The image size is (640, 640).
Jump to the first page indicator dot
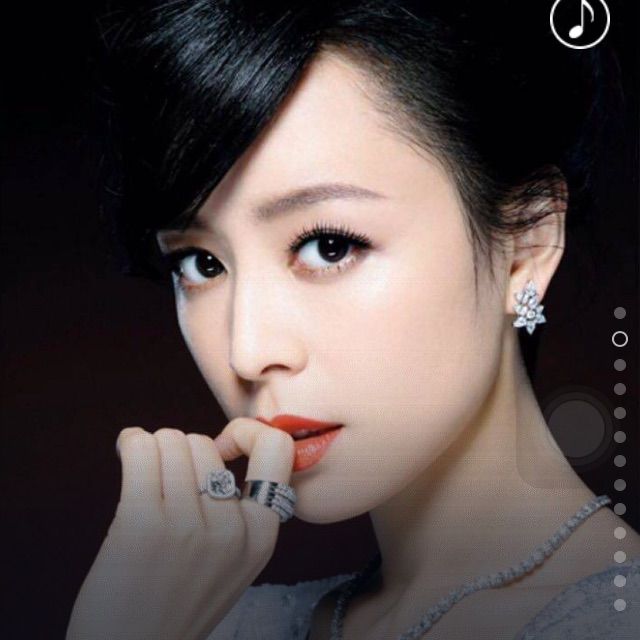pyautogui.click(x=620, y=313)
